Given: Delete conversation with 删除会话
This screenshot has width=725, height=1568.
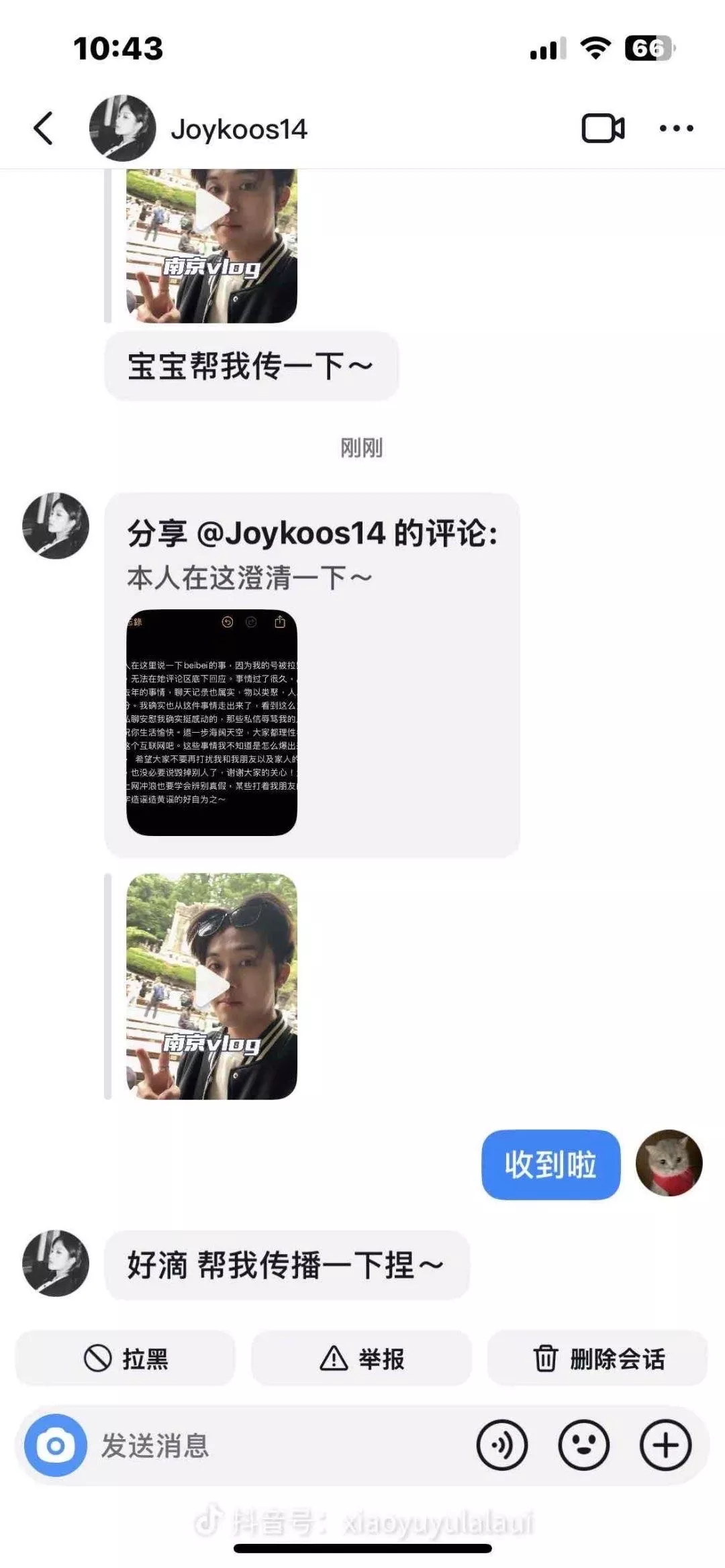Looking at the screenshot, I should point(597,1359).
